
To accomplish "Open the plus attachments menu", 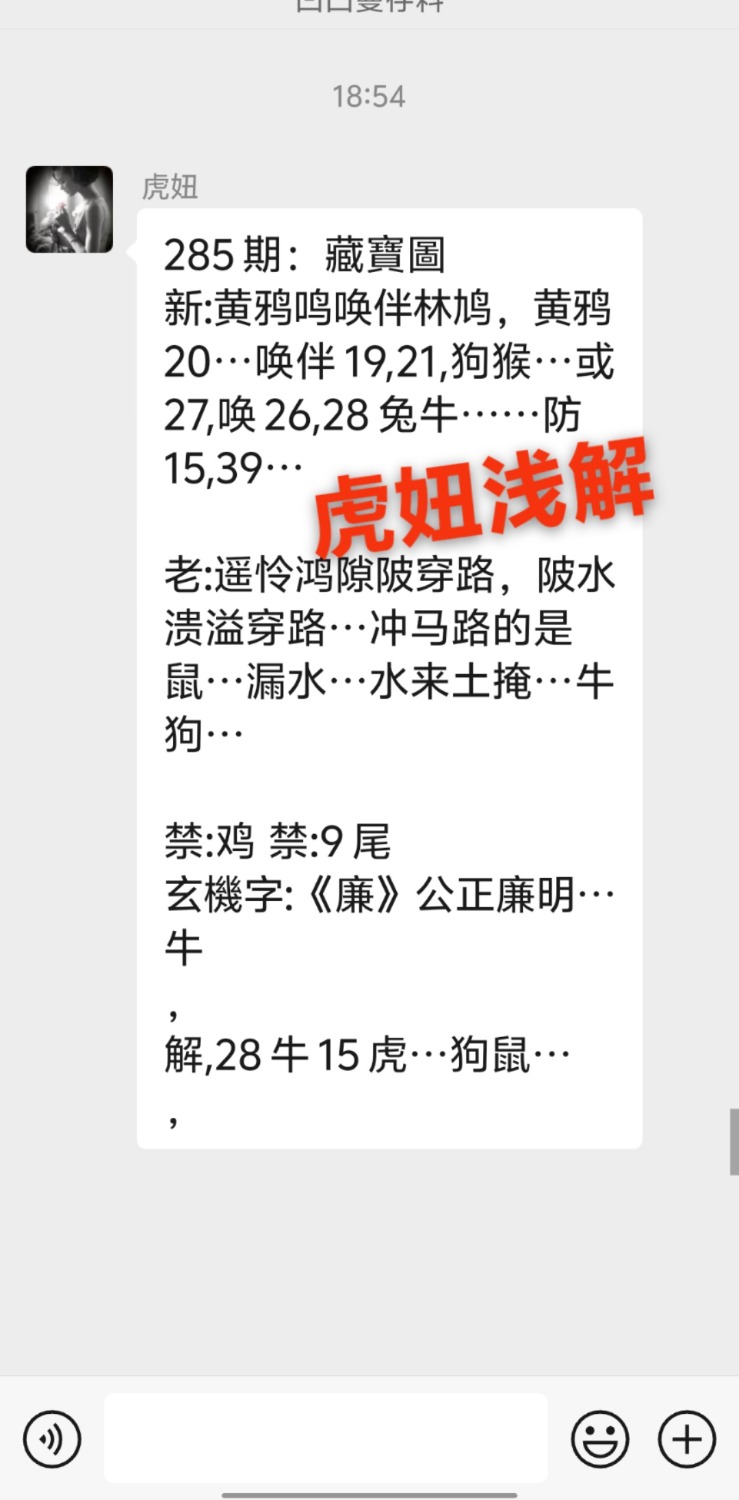I will [687, 1440].
